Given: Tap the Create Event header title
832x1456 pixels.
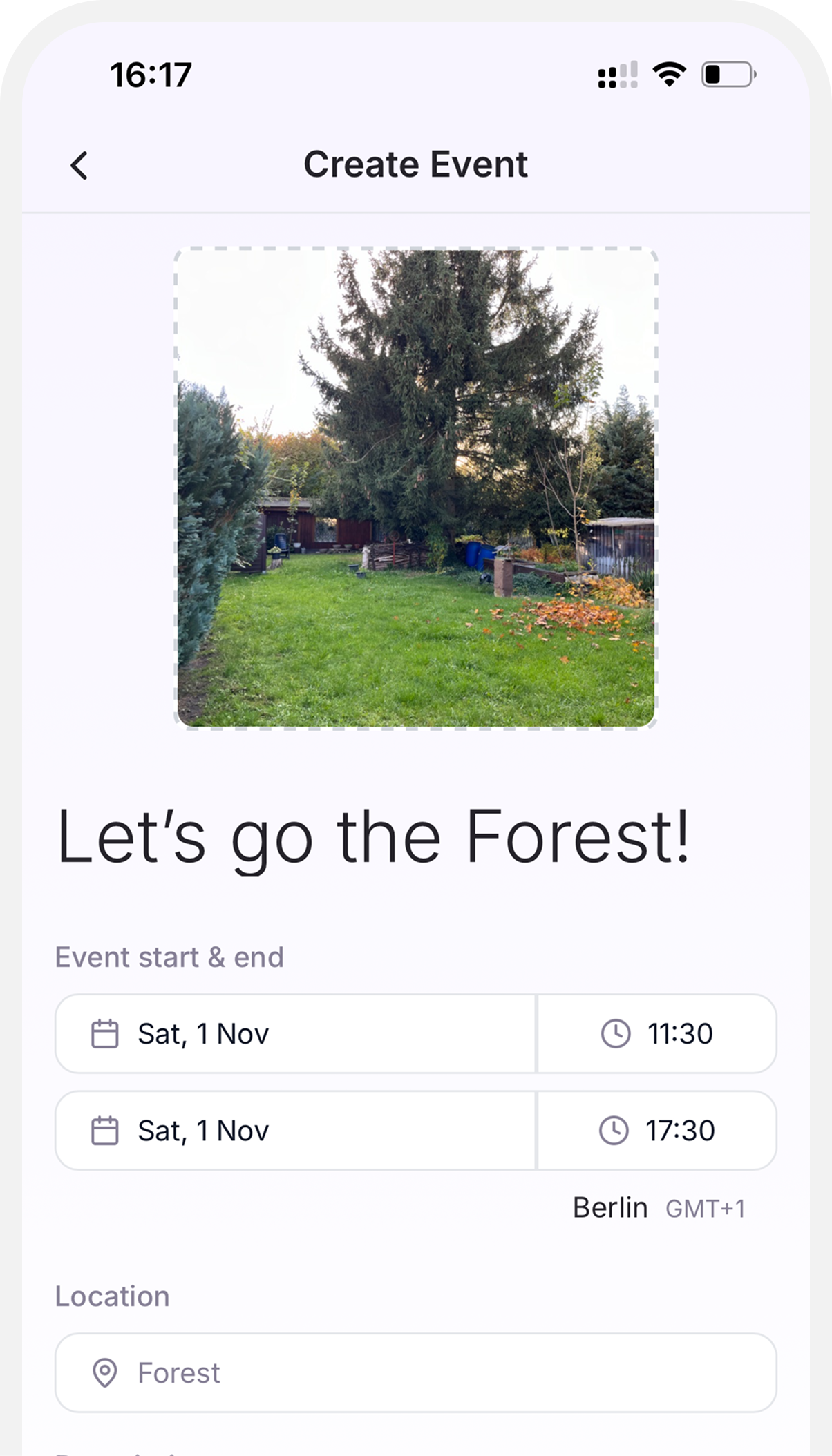Looking at the screenshot, I should tap(416, 164).
